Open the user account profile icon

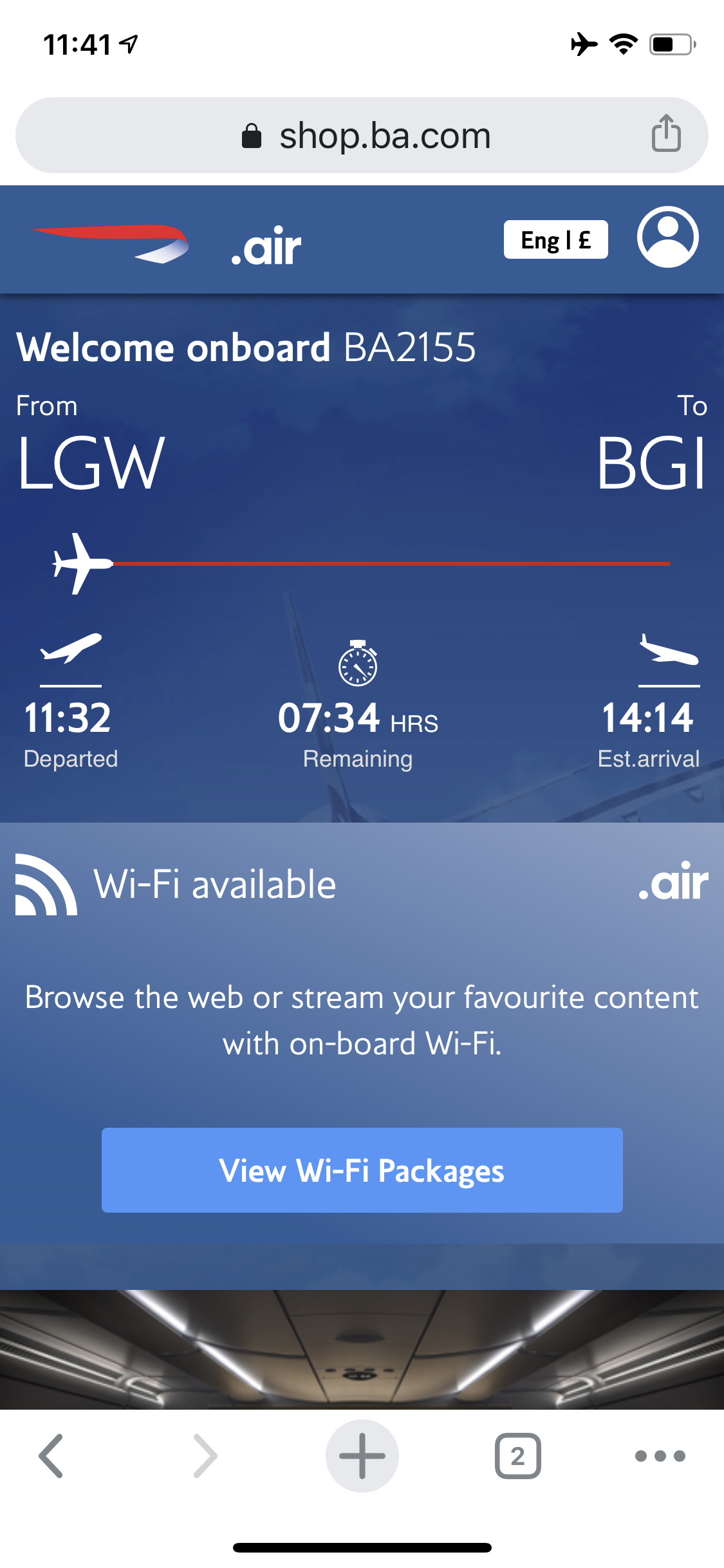[667, 237]
